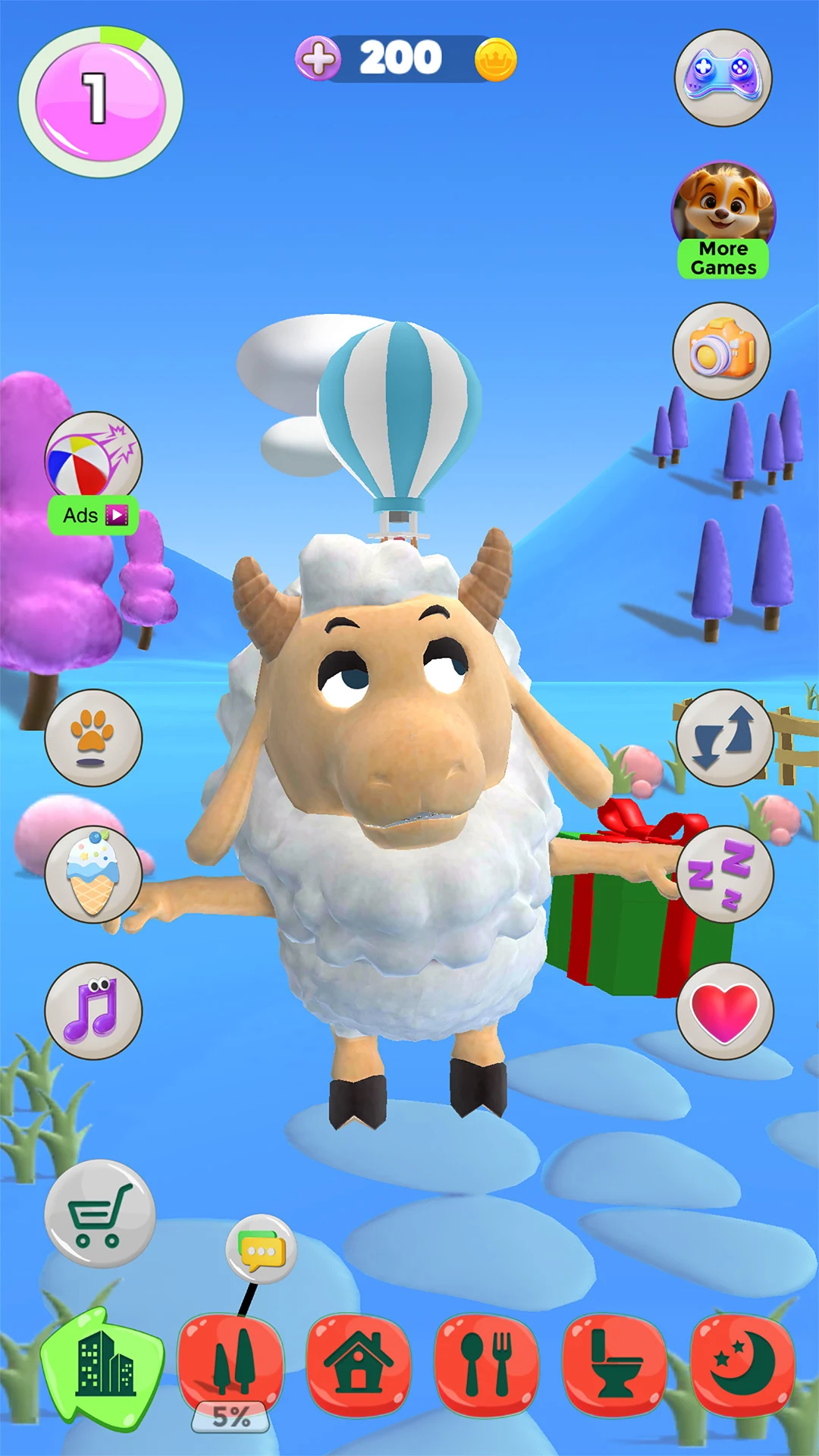
Task: Give the sheep an ice cream
Action: pos(93,874)
